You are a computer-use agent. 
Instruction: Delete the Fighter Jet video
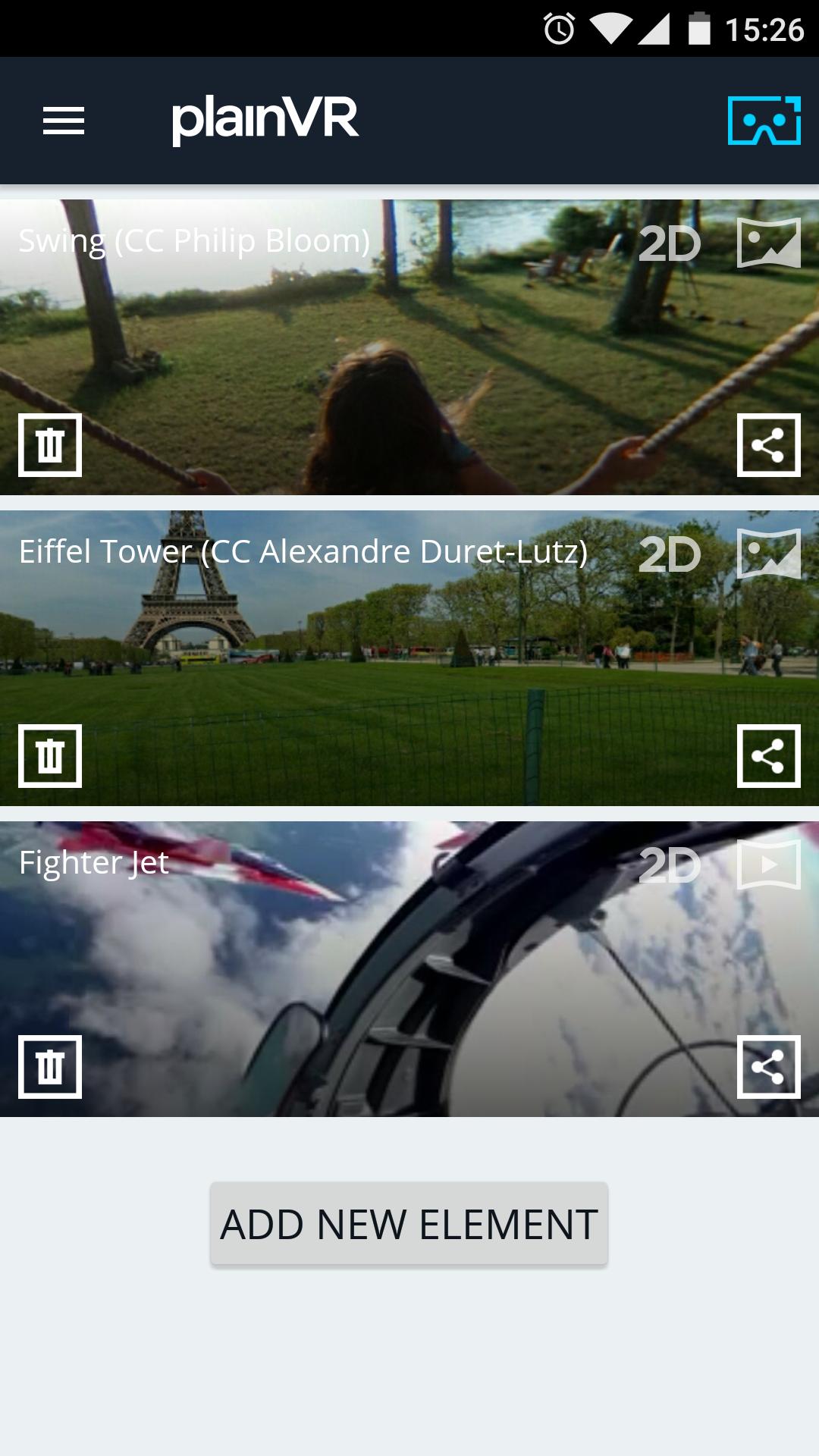(x=50, y=1067)
